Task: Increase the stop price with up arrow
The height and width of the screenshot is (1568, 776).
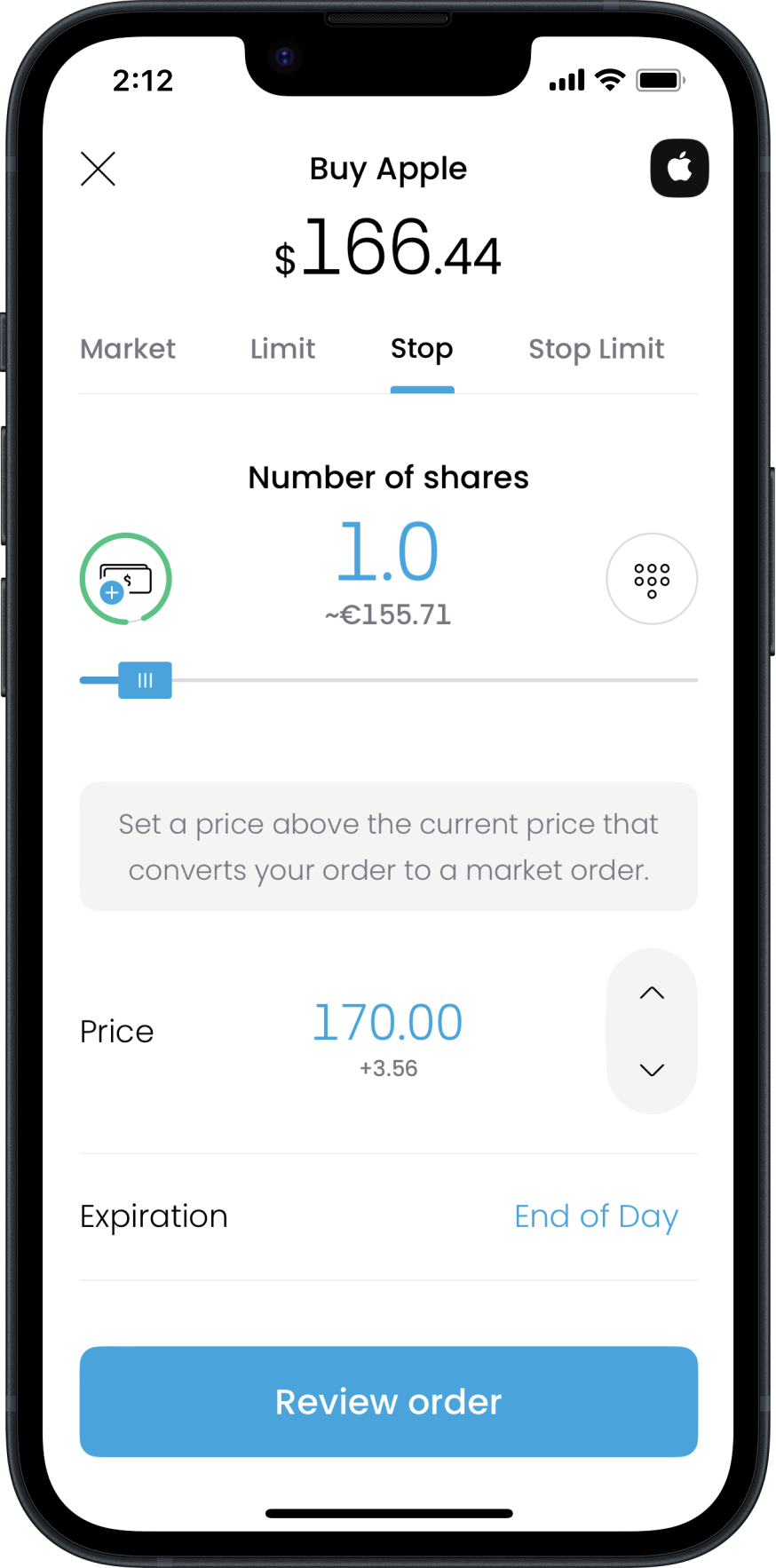Action: (652, 994)
